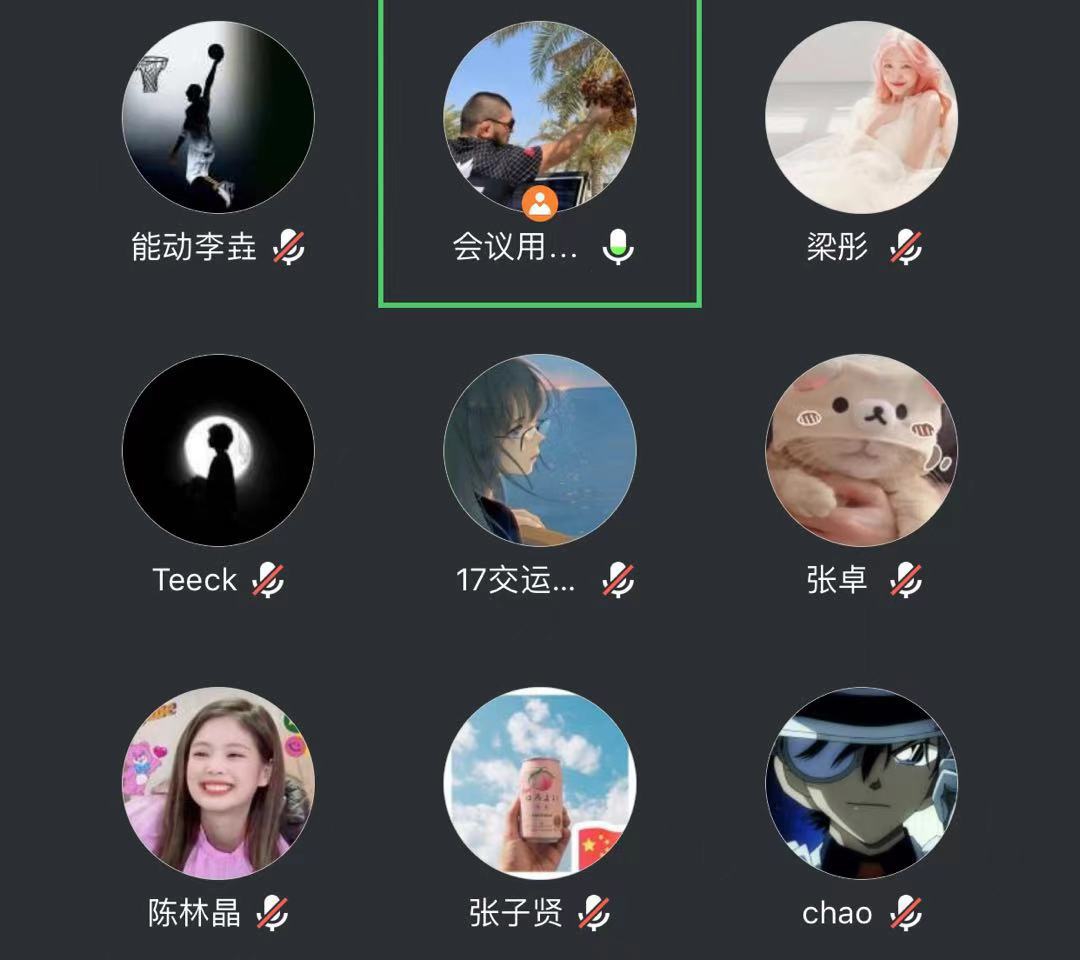The width and height of the screenshot is (1080, 960).
Task: Tap chao's participant tile
Action: [x=861, y=783]
